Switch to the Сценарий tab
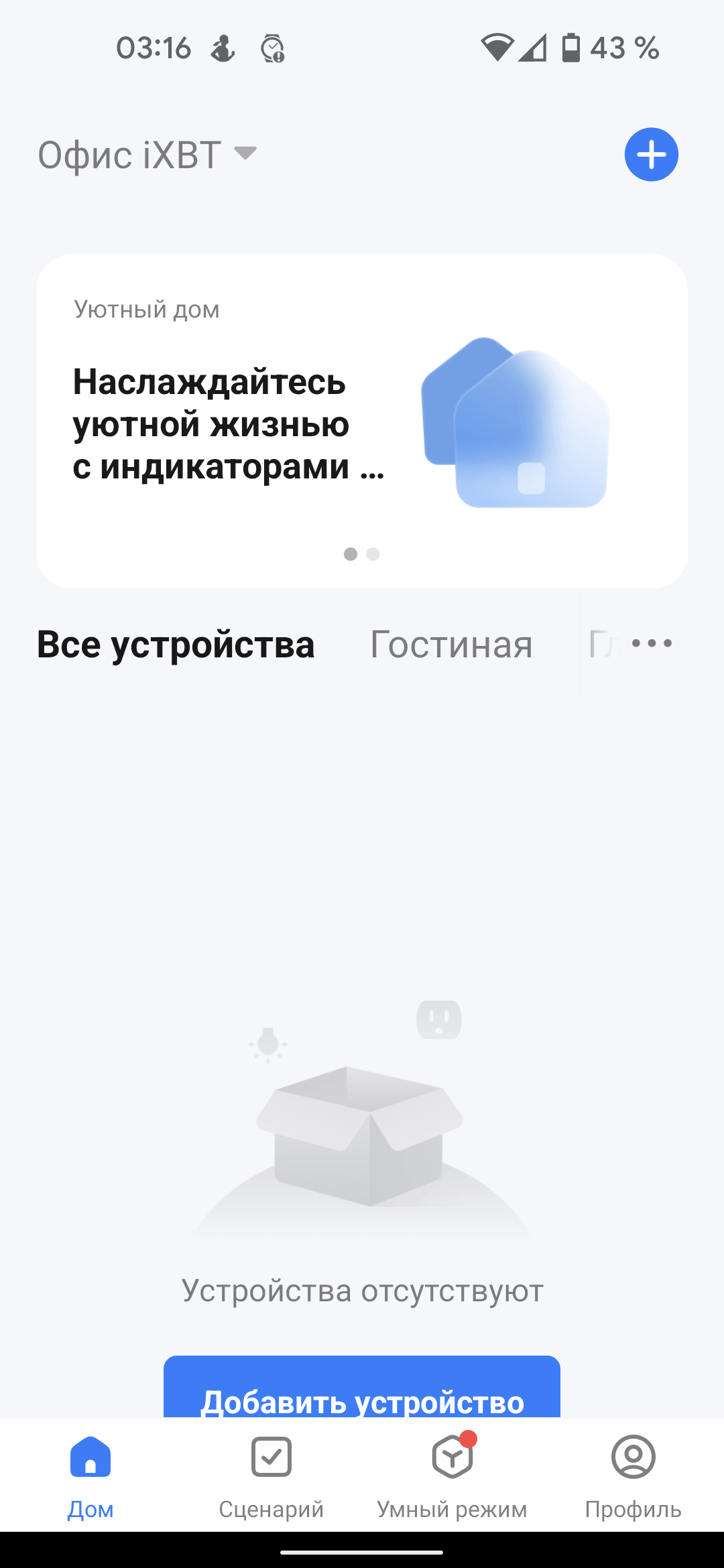 click(x=271, y=1476)
